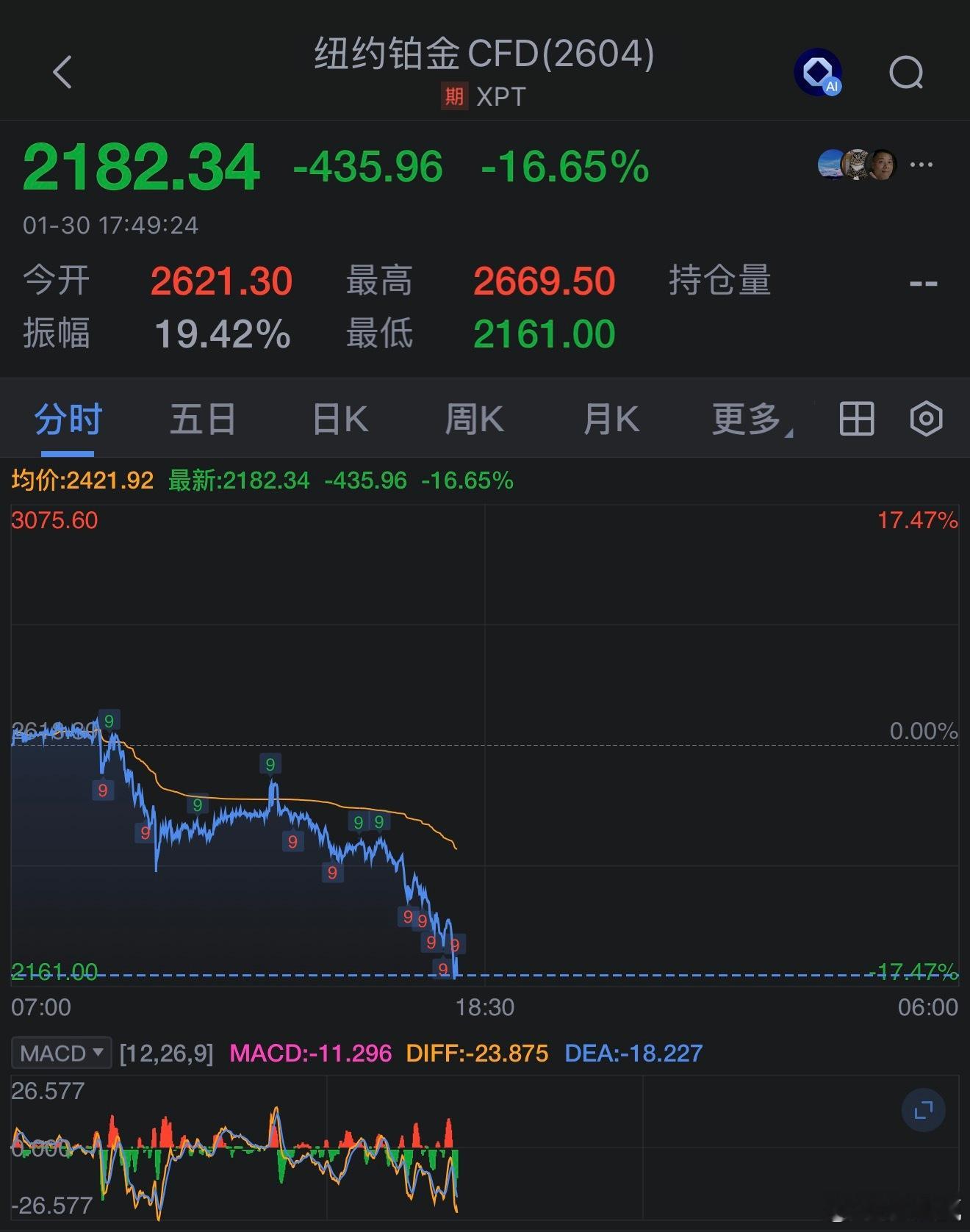This screenshot has height=1232, width=970.
Task: Expand the 更多 more options menu
Action: pyautogui.click(x=744, y=417)
